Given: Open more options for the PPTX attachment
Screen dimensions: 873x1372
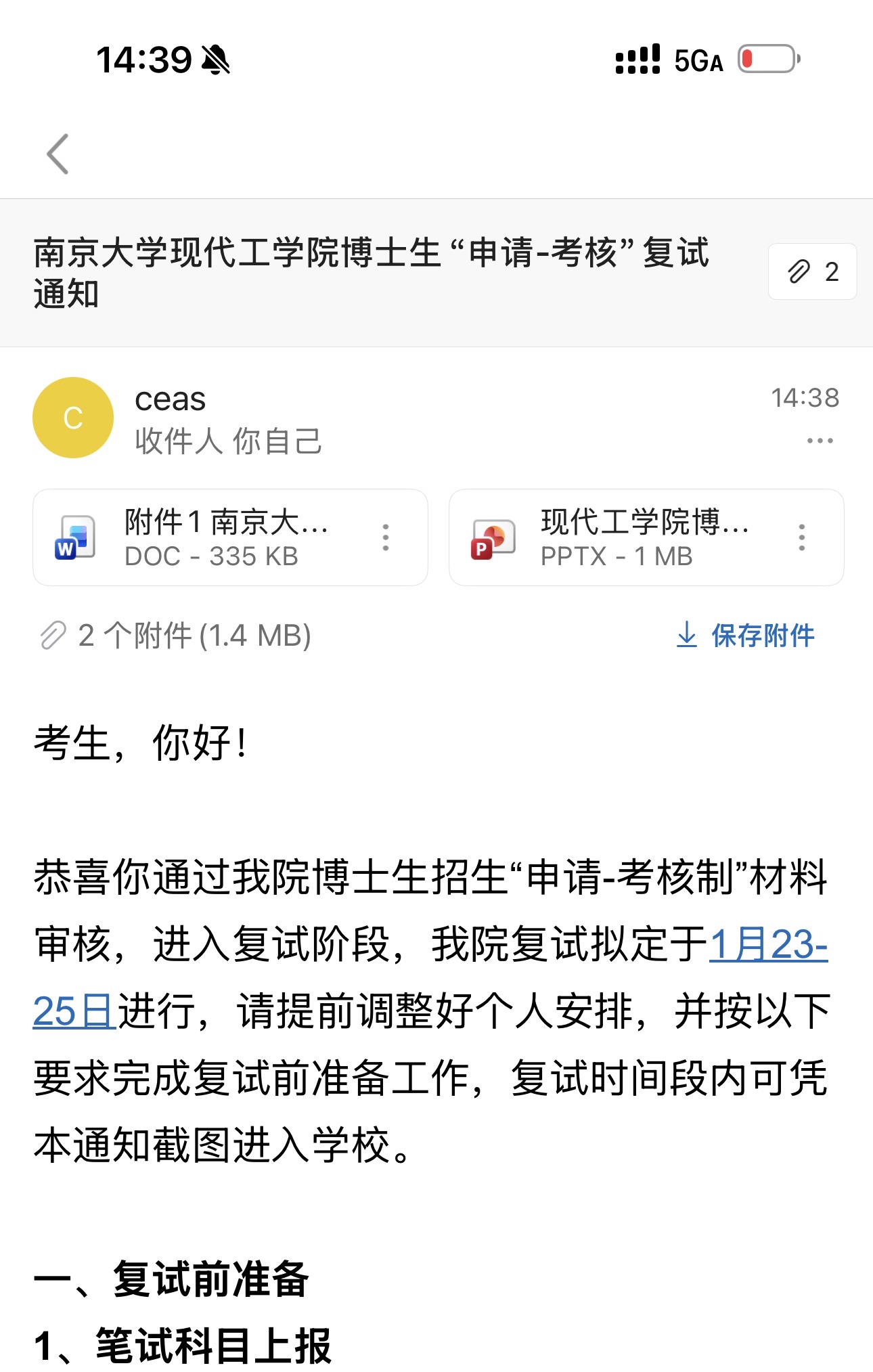Looking at the screenshot, I should [x=802, y=537].
